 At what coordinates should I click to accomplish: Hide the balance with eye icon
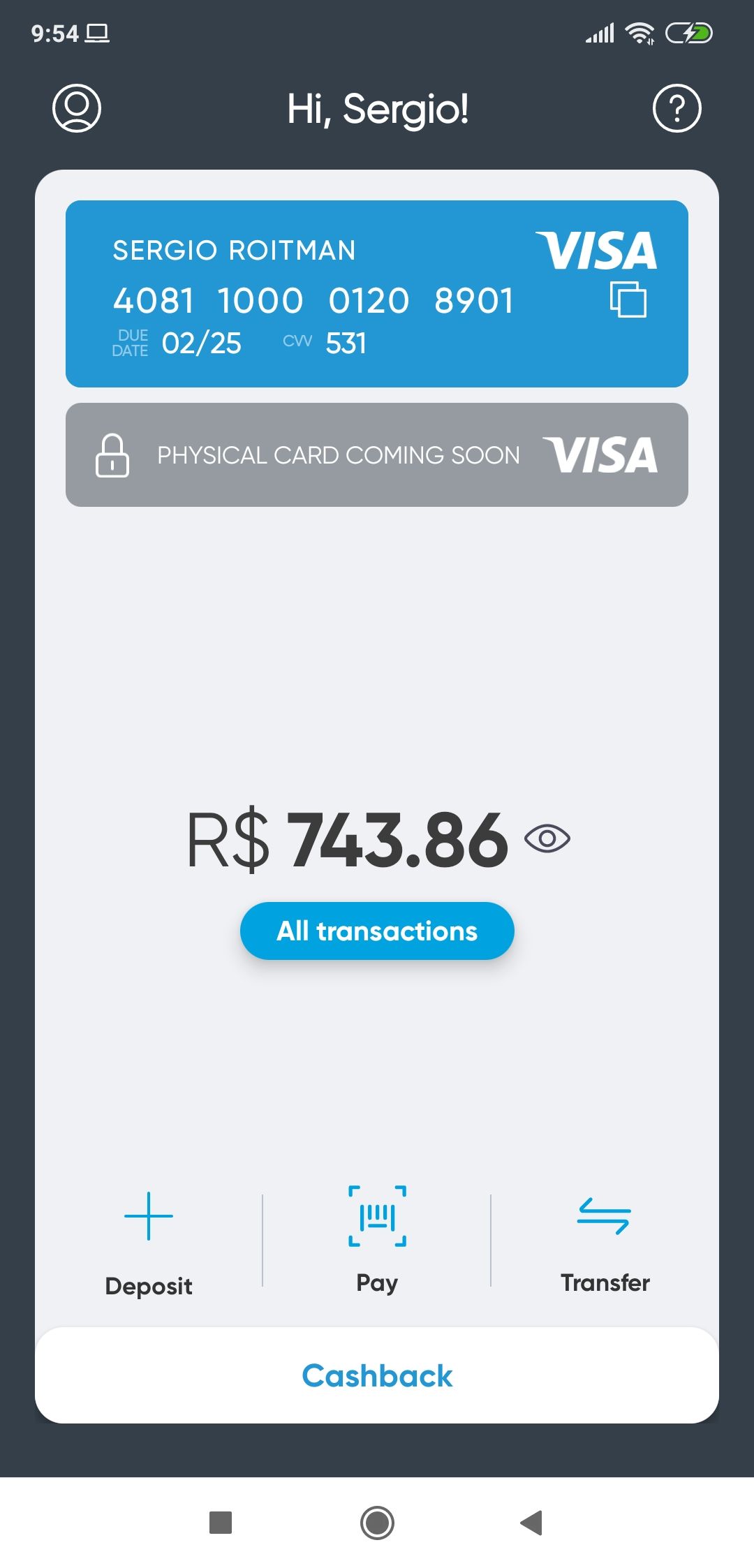tap(547, 838)
